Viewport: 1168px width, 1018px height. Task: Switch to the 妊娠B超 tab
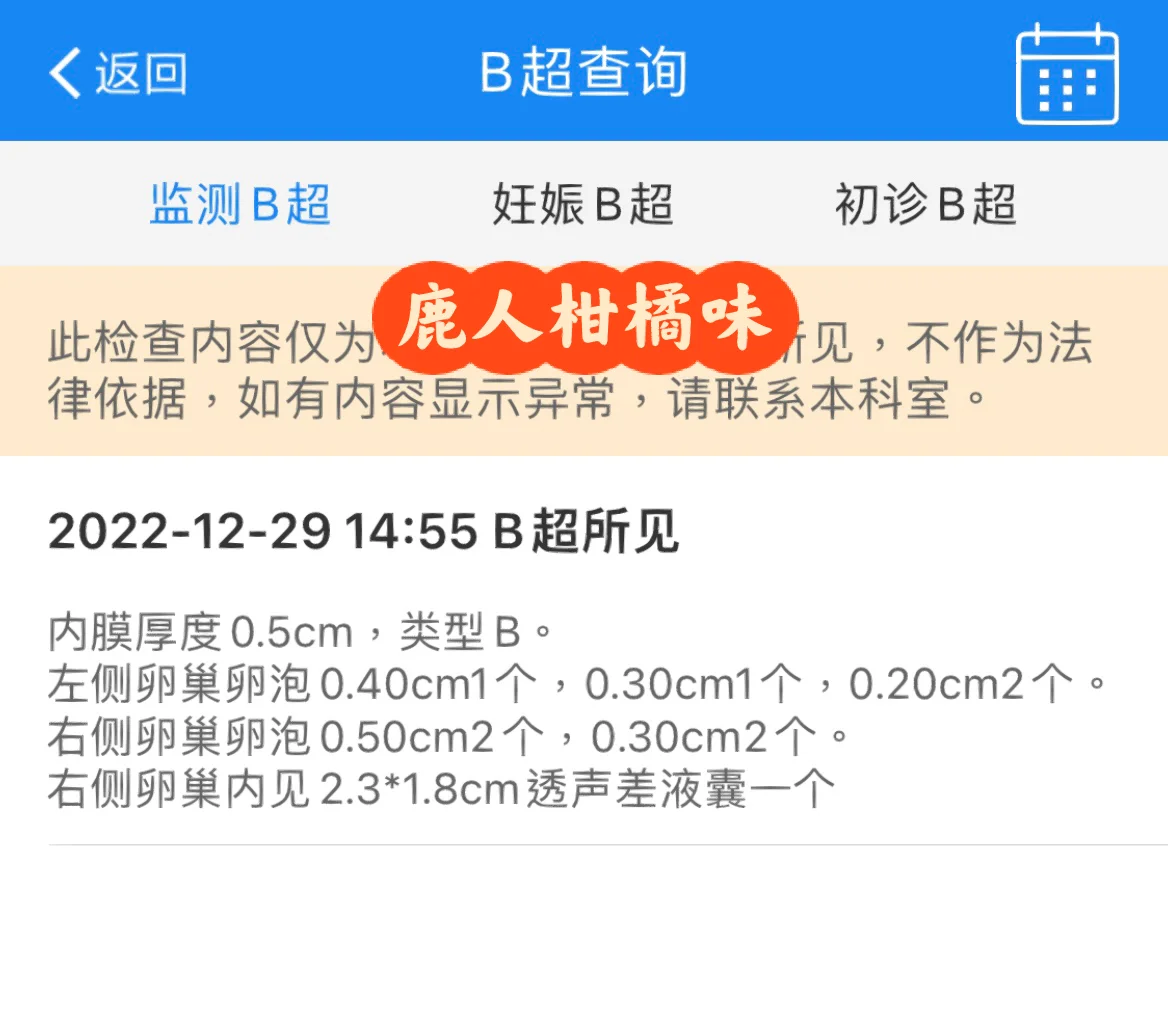(583, 204)
